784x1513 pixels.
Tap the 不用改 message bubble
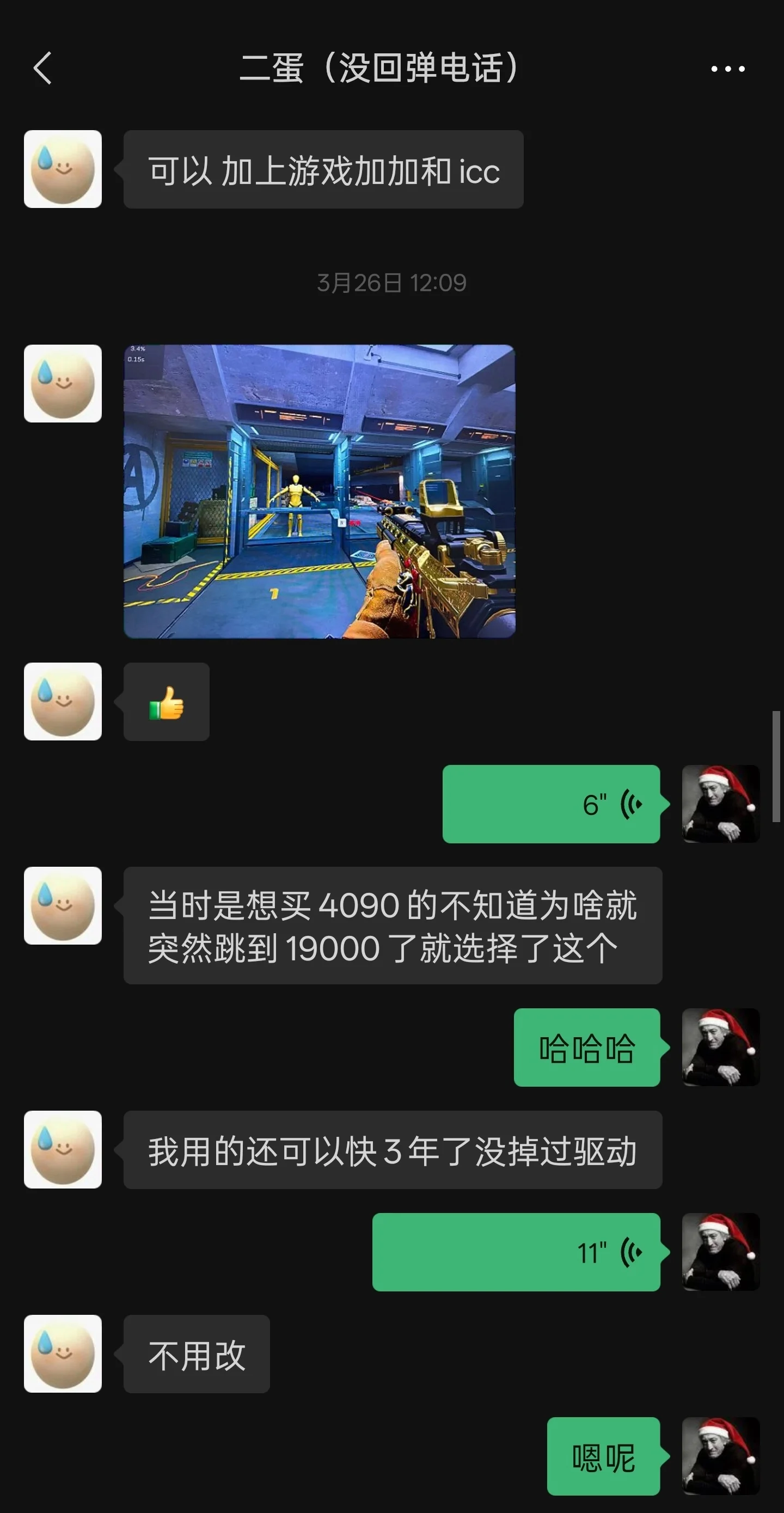coord(197,1355)
